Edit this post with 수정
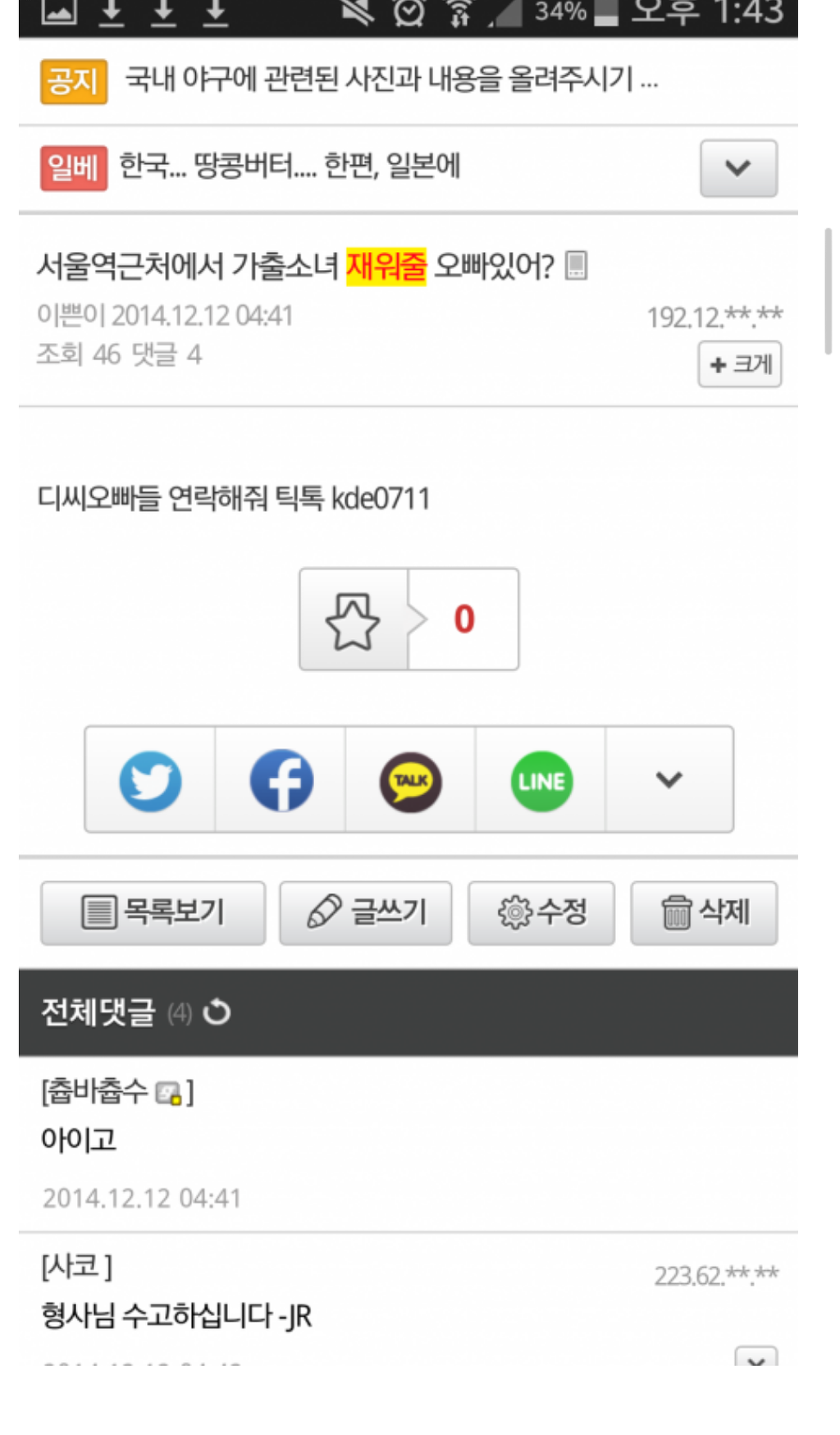This screenshot has width=840, height=1435. click(x=541, y=912)
